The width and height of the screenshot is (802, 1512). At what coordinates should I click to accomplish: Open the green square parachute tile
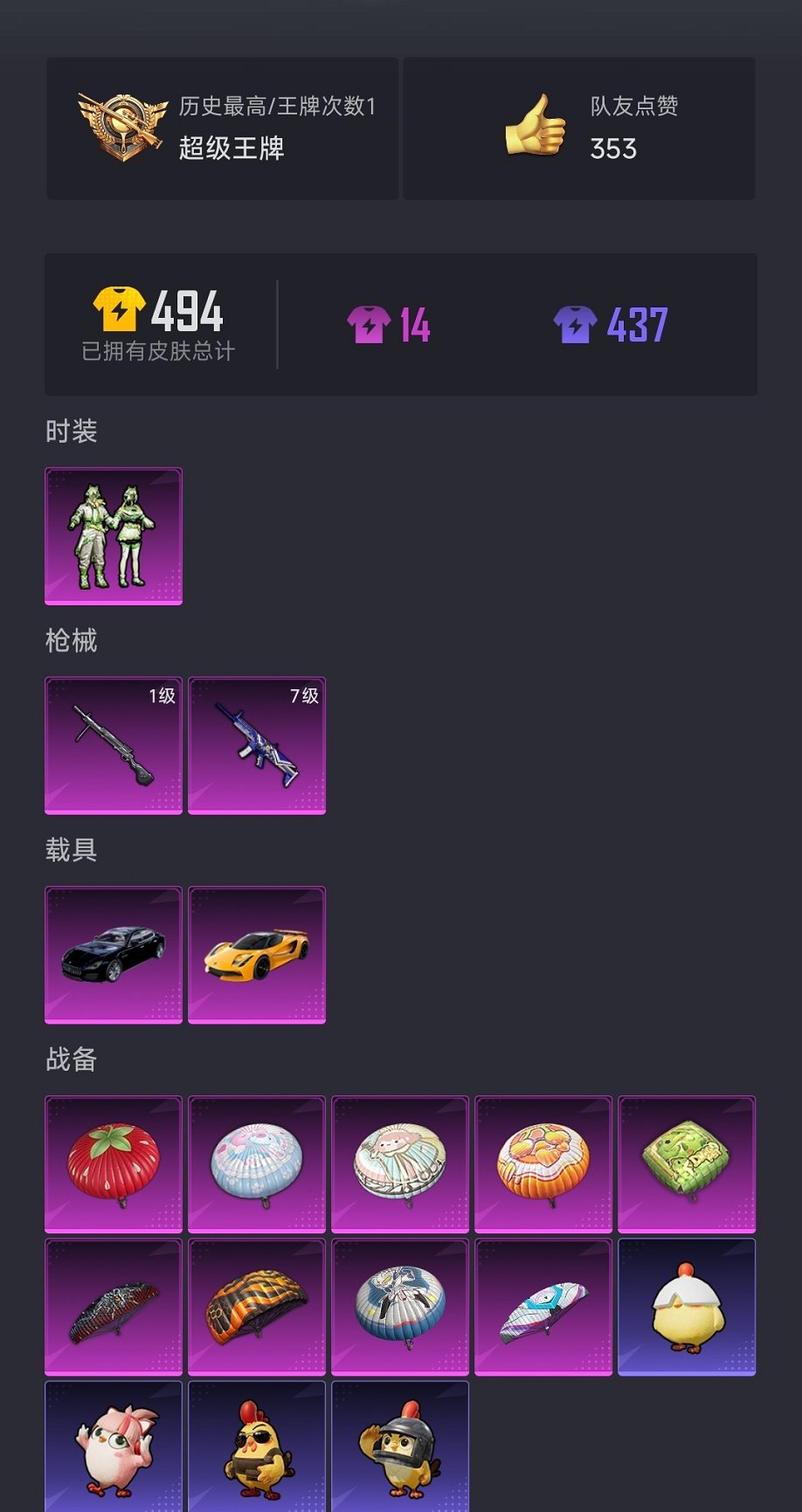pos(687,1164)
